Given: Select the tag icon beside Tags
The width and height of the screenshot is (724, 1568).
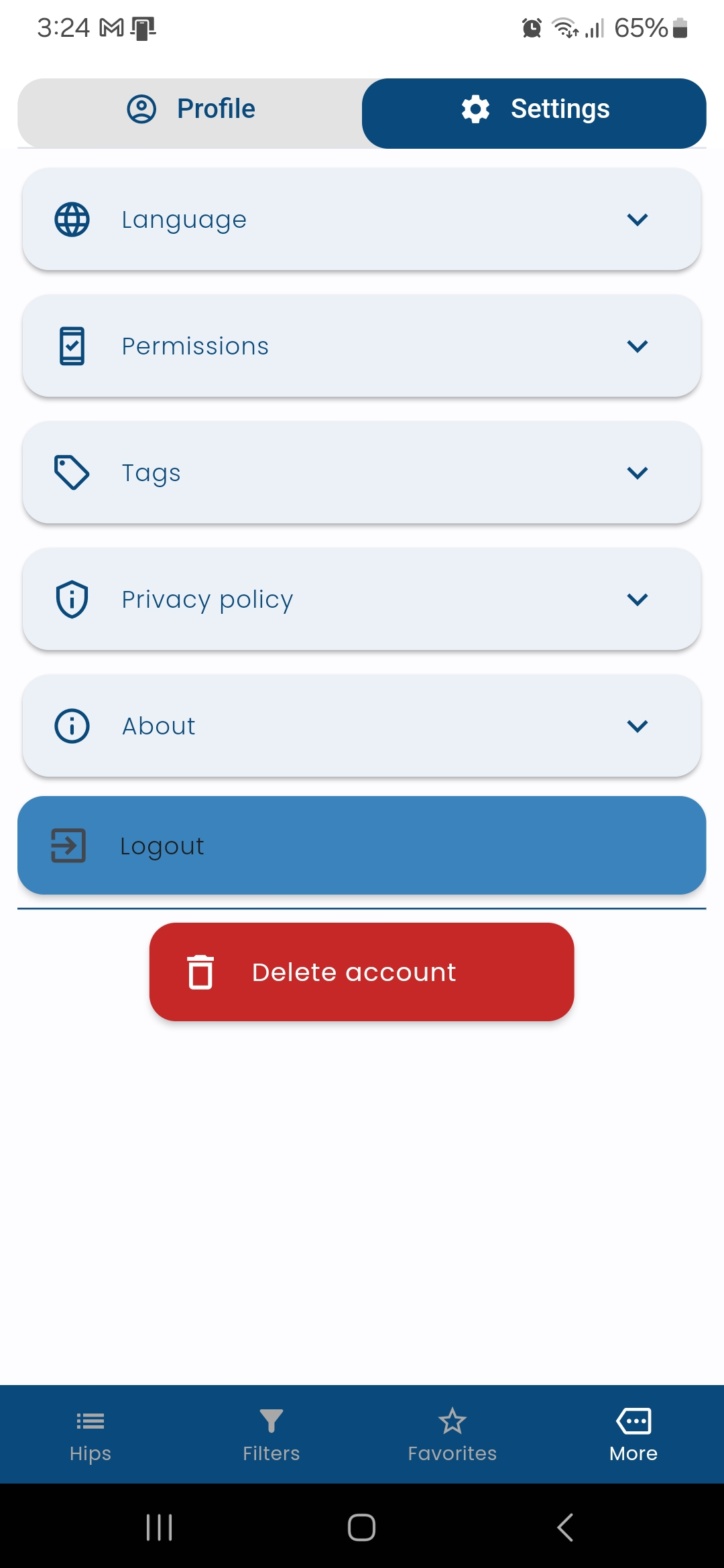Looking at the screenshot, I should point(70,472).
